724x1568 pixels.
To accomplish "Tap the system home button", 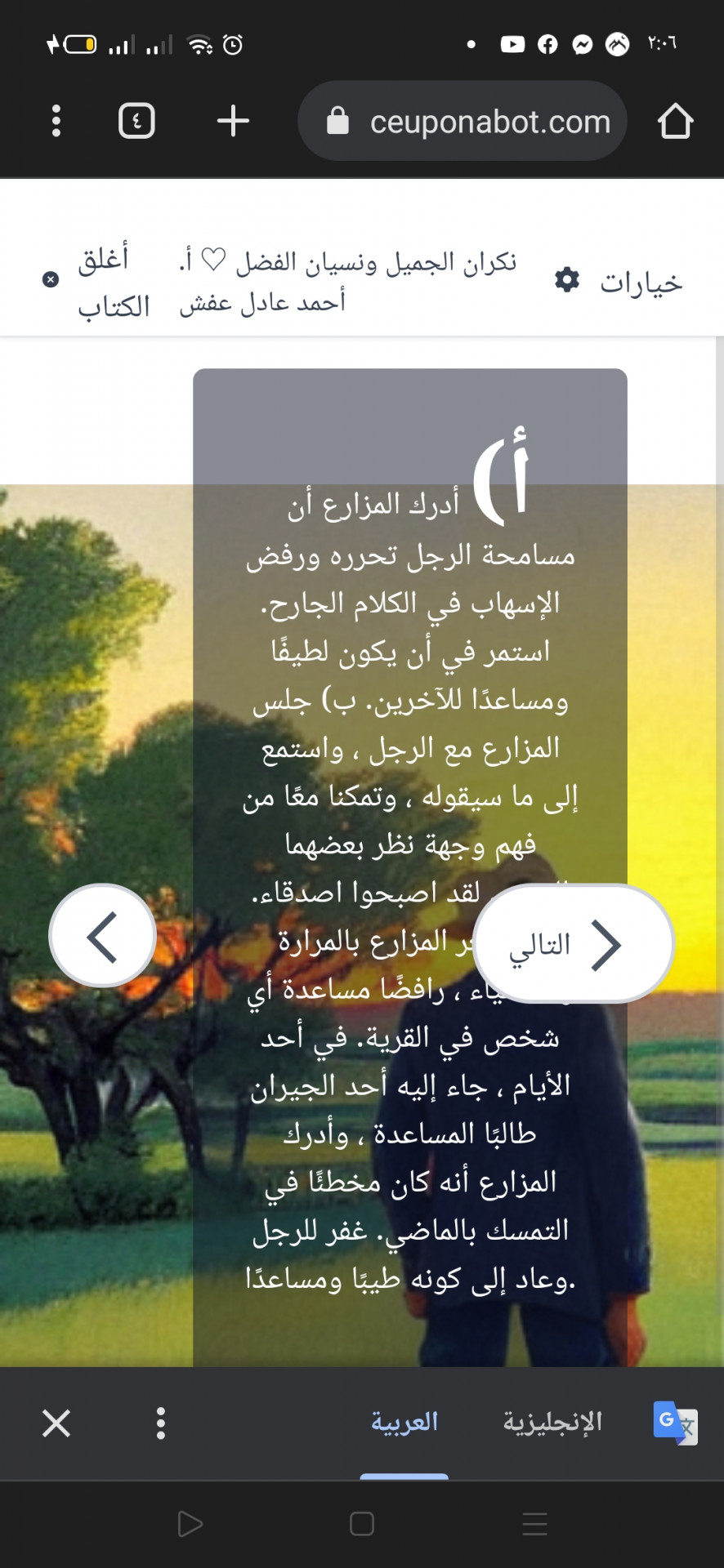I will (x=361, y=1524).
